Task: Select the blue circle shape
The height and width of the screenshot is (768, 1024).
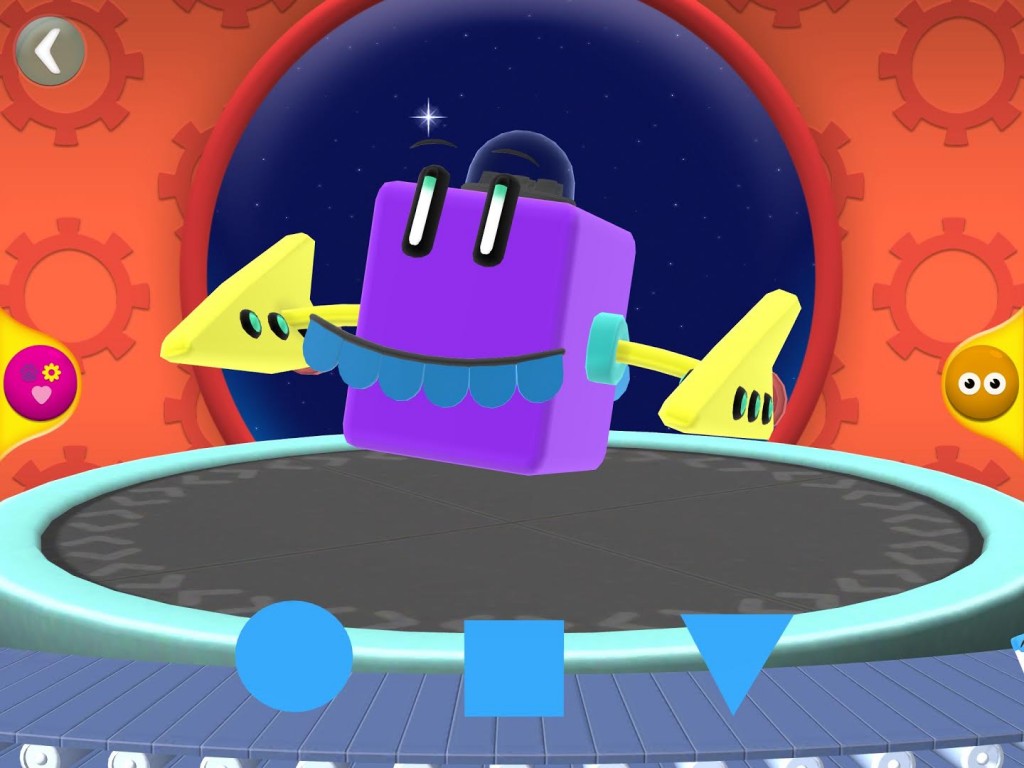Action: point(294,656)
